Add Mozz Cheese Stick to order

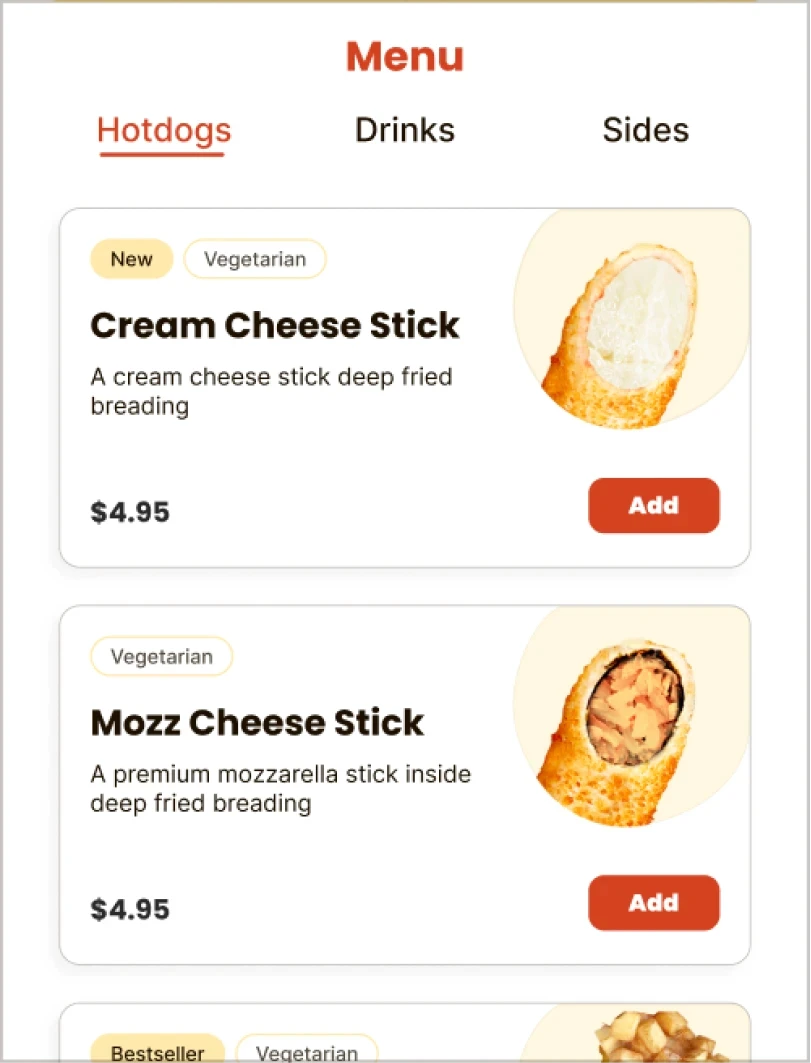pyautogui.click(x=653, y=902)
